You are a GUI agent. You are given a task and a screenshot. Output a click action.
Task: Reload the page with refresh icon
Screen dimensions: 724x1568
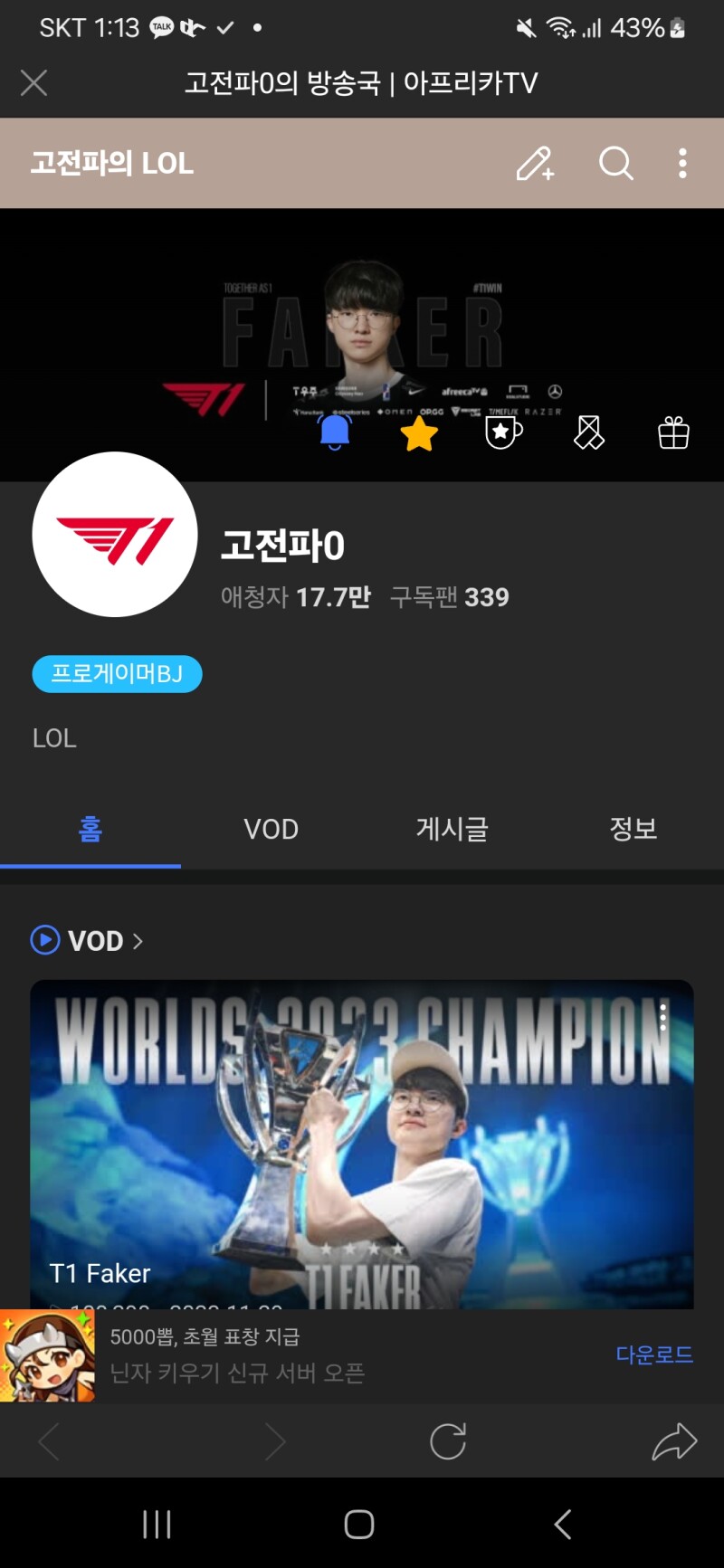tap(448, 1441)
